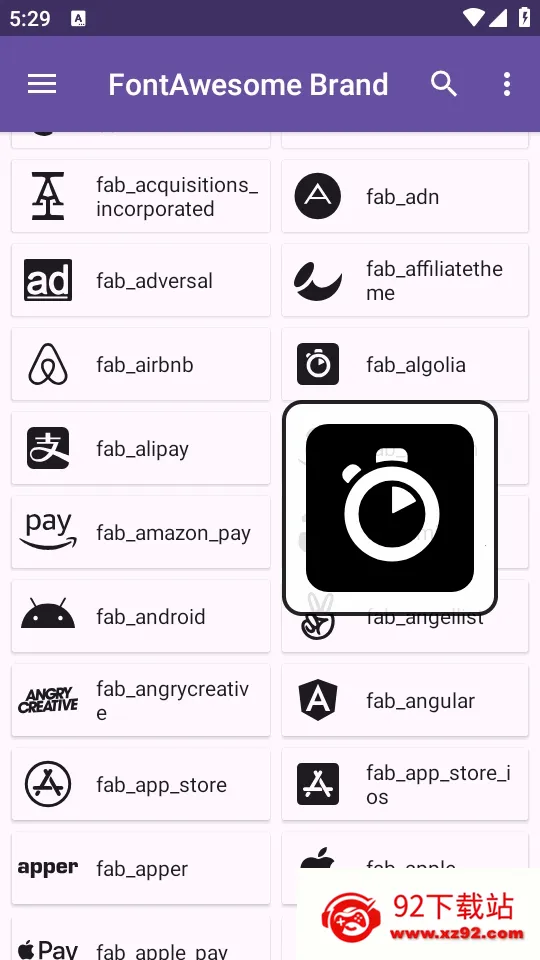This screenshot has width=540, height=960.
Task: Select the fab_angular icon card
Action: pyautogui.click(x=405, y=700)
